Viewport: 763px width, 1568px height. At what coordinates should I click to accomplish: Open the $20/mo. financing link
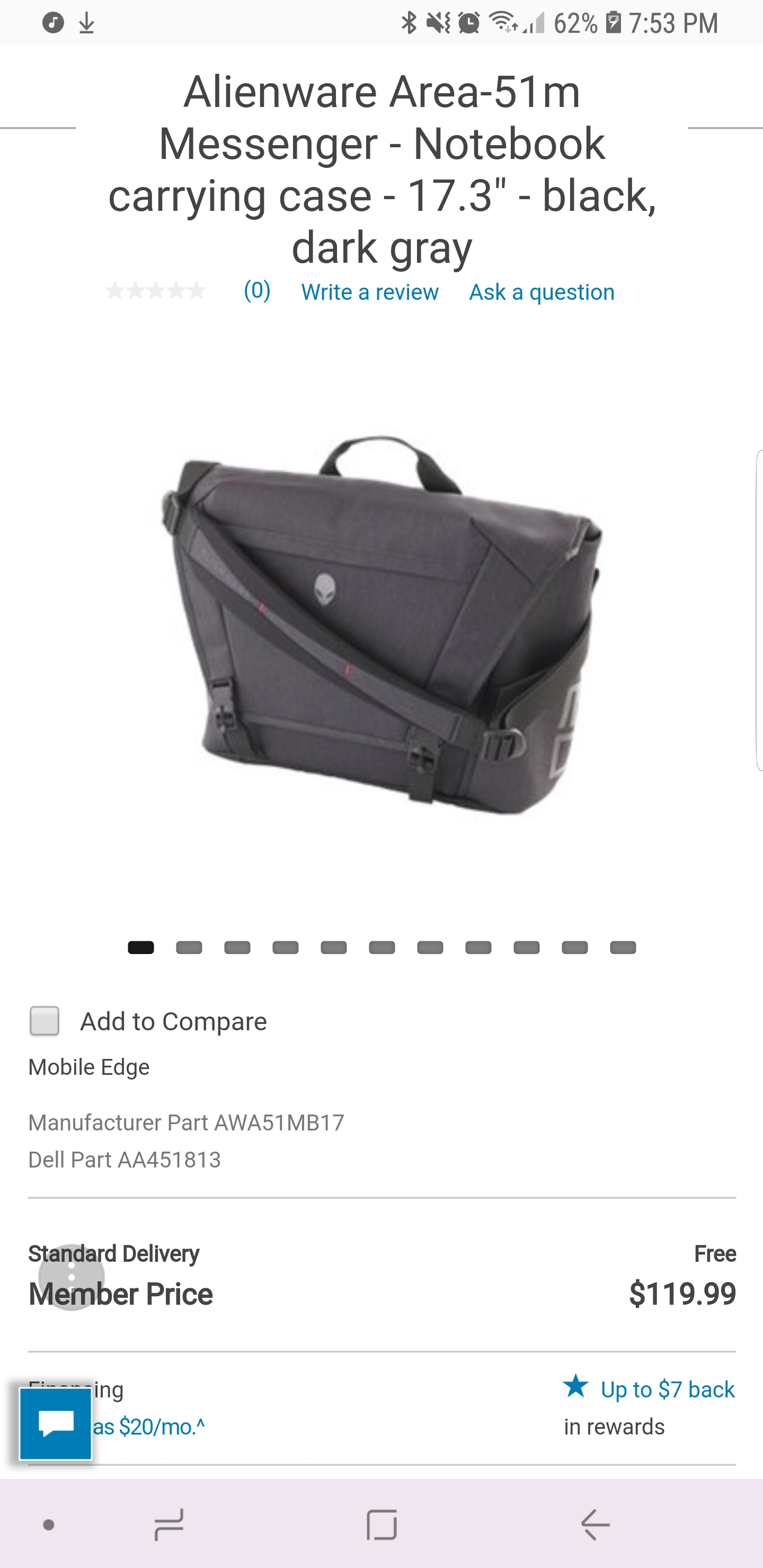tap(149, 1427)
